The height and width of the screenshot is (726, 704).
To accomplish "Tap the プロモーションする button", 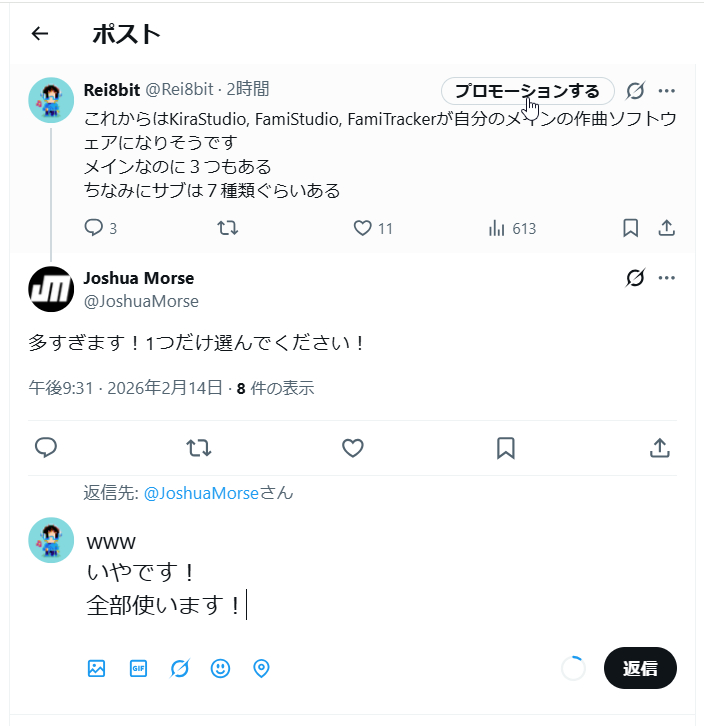I will pos(527,91).
